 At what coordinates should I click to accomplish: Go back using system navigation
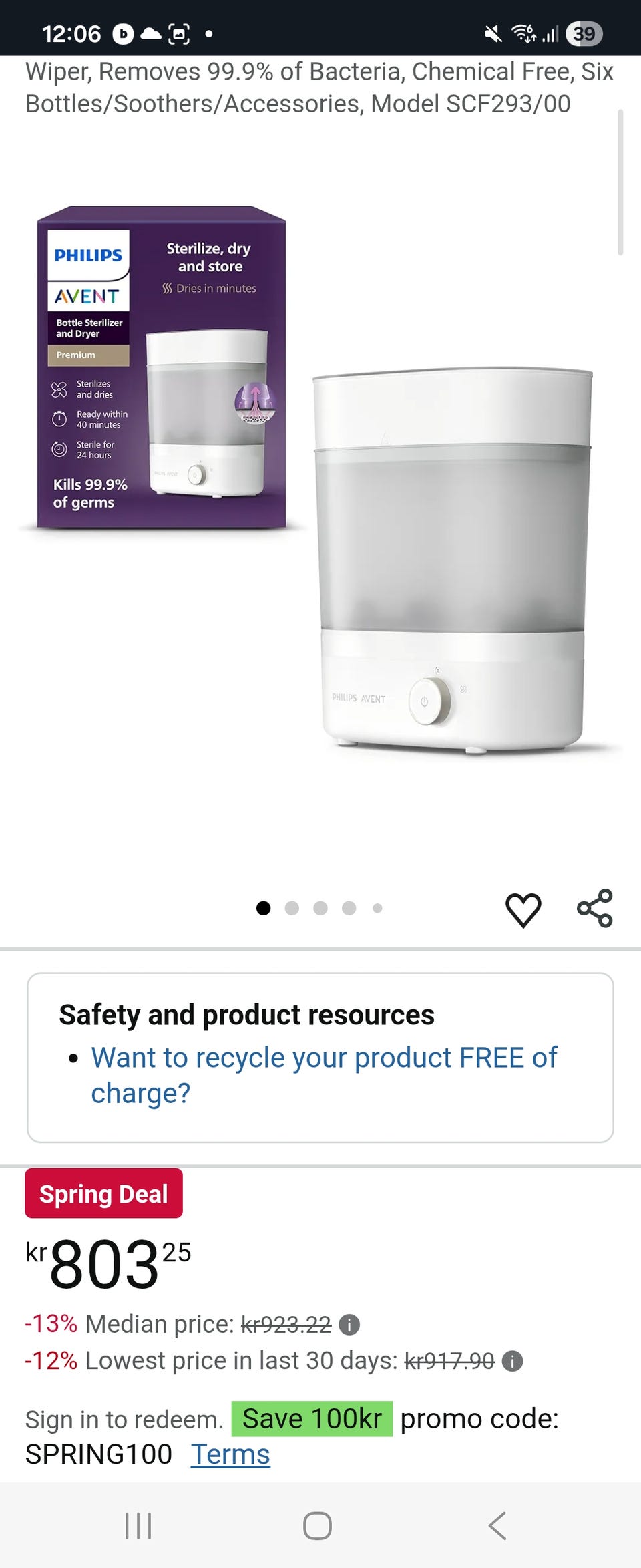pos(497,1525)
